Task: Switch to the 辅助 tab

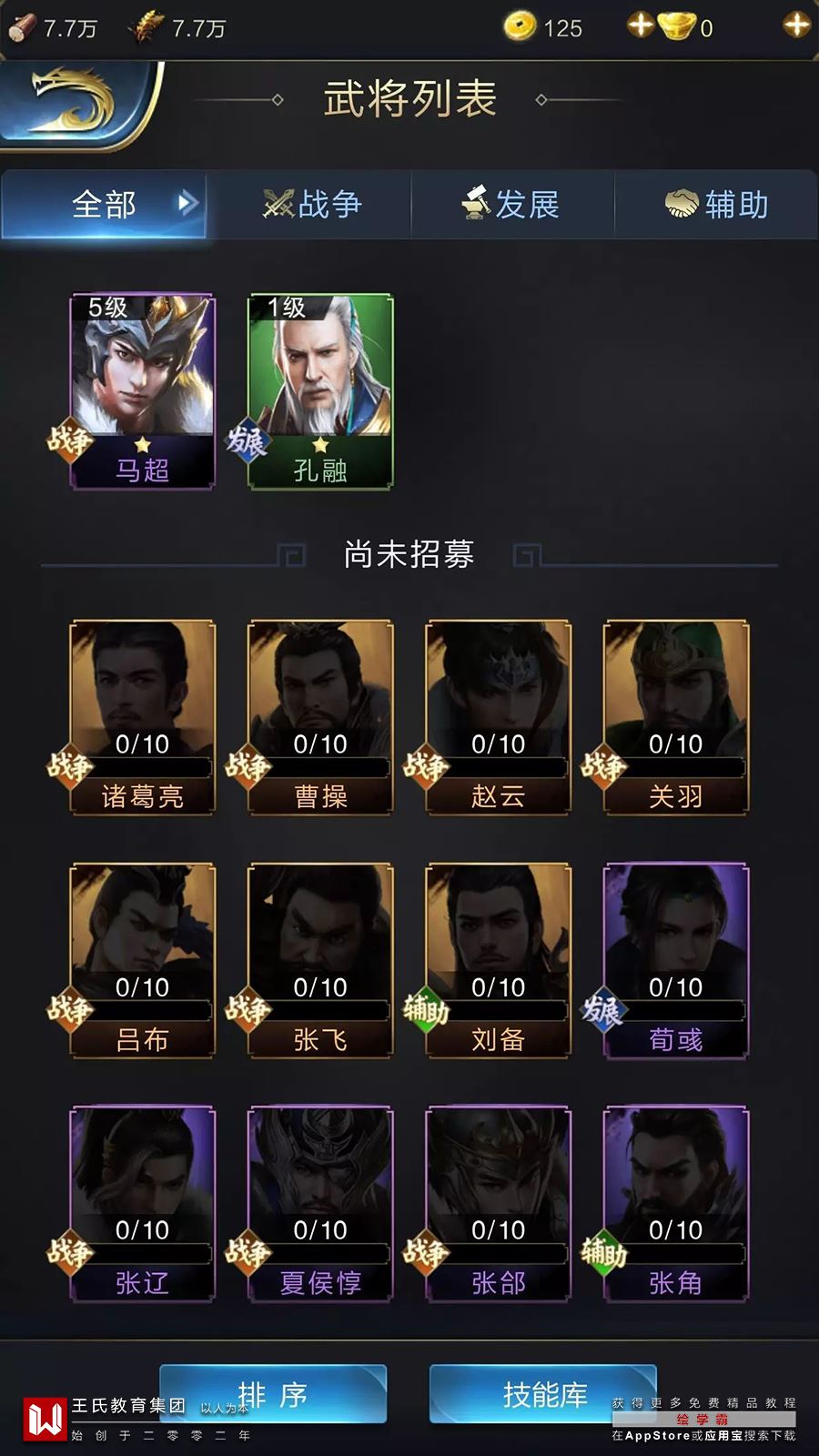Action: 717,204
